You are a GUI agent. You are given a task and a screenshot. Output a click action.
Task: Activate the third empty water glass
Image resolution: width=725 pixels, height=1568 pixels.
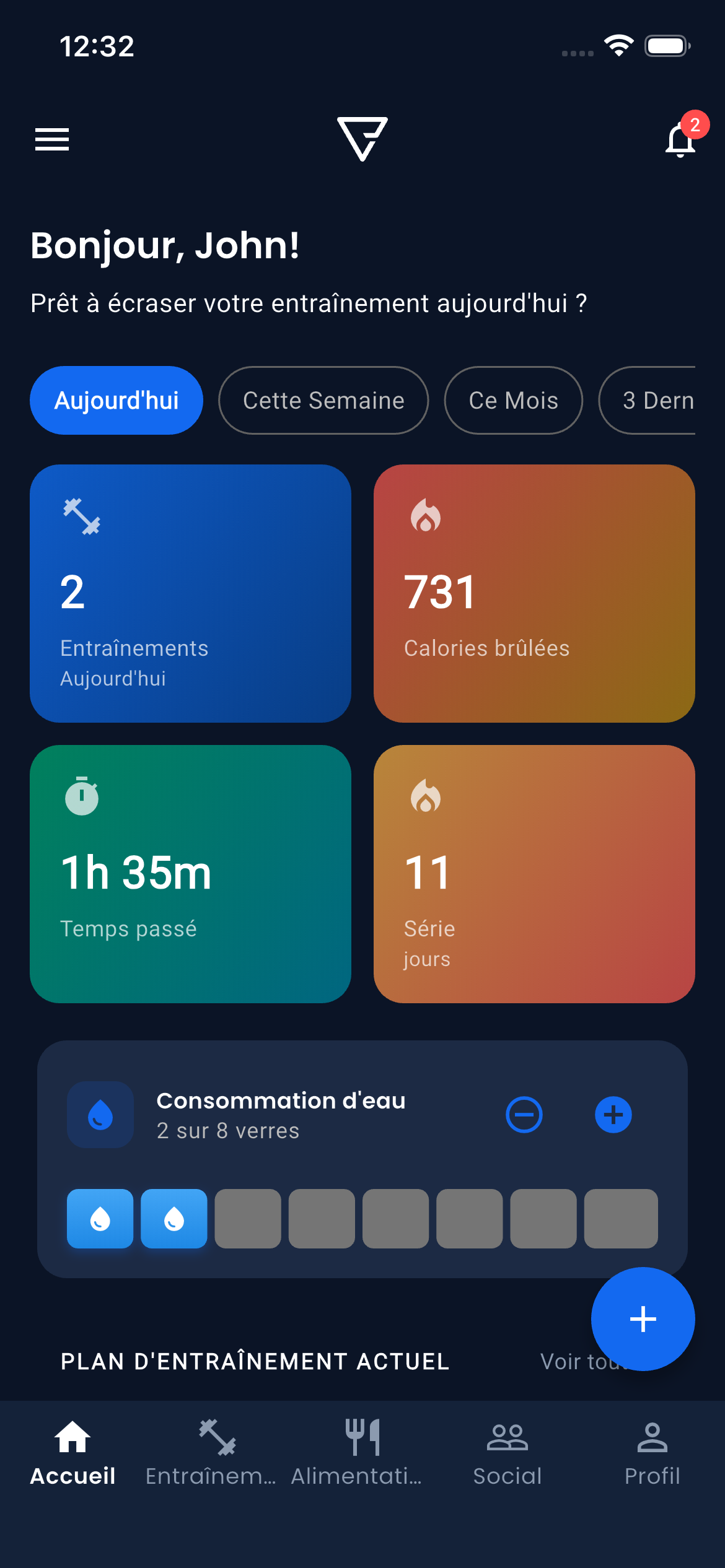(247, 1219)
